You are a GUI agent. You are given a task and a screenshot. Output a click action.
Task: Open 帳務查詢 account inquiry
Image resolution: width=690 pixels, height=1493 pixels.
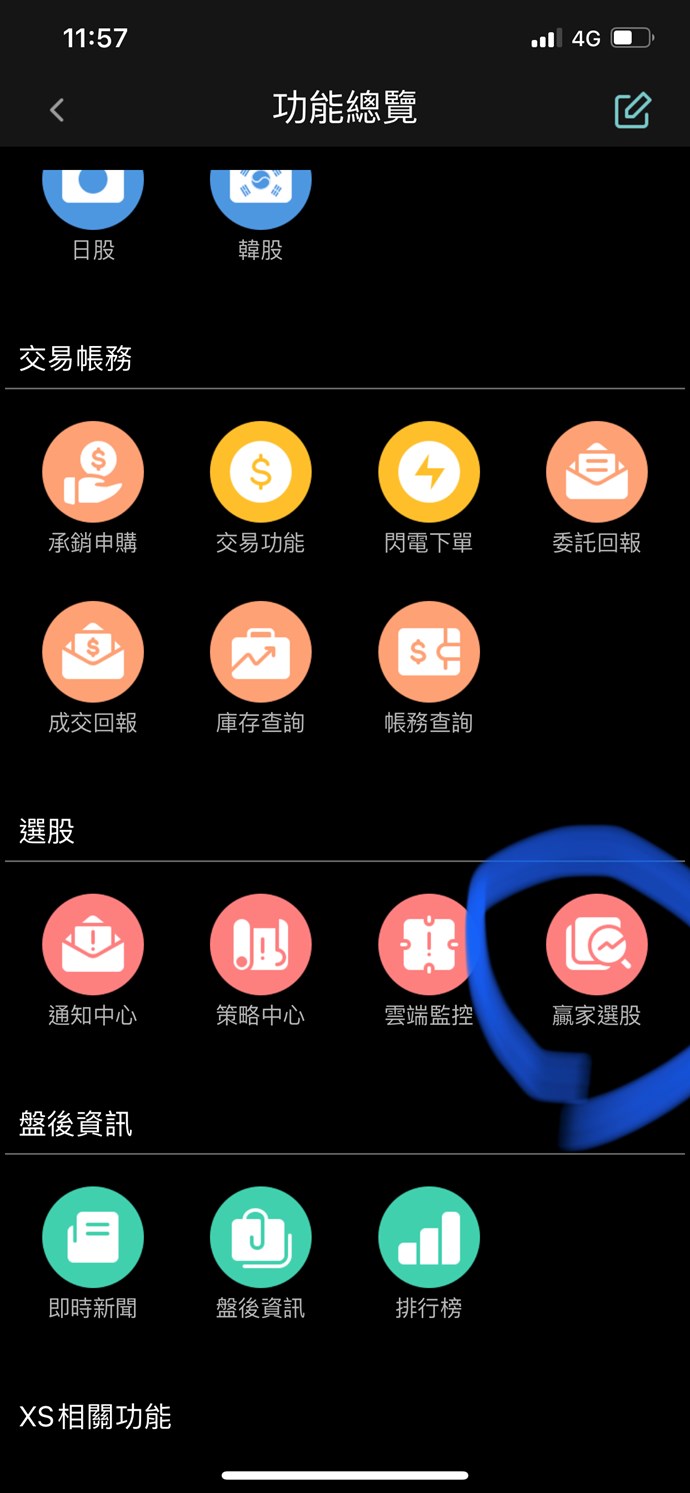coord(429,652)
